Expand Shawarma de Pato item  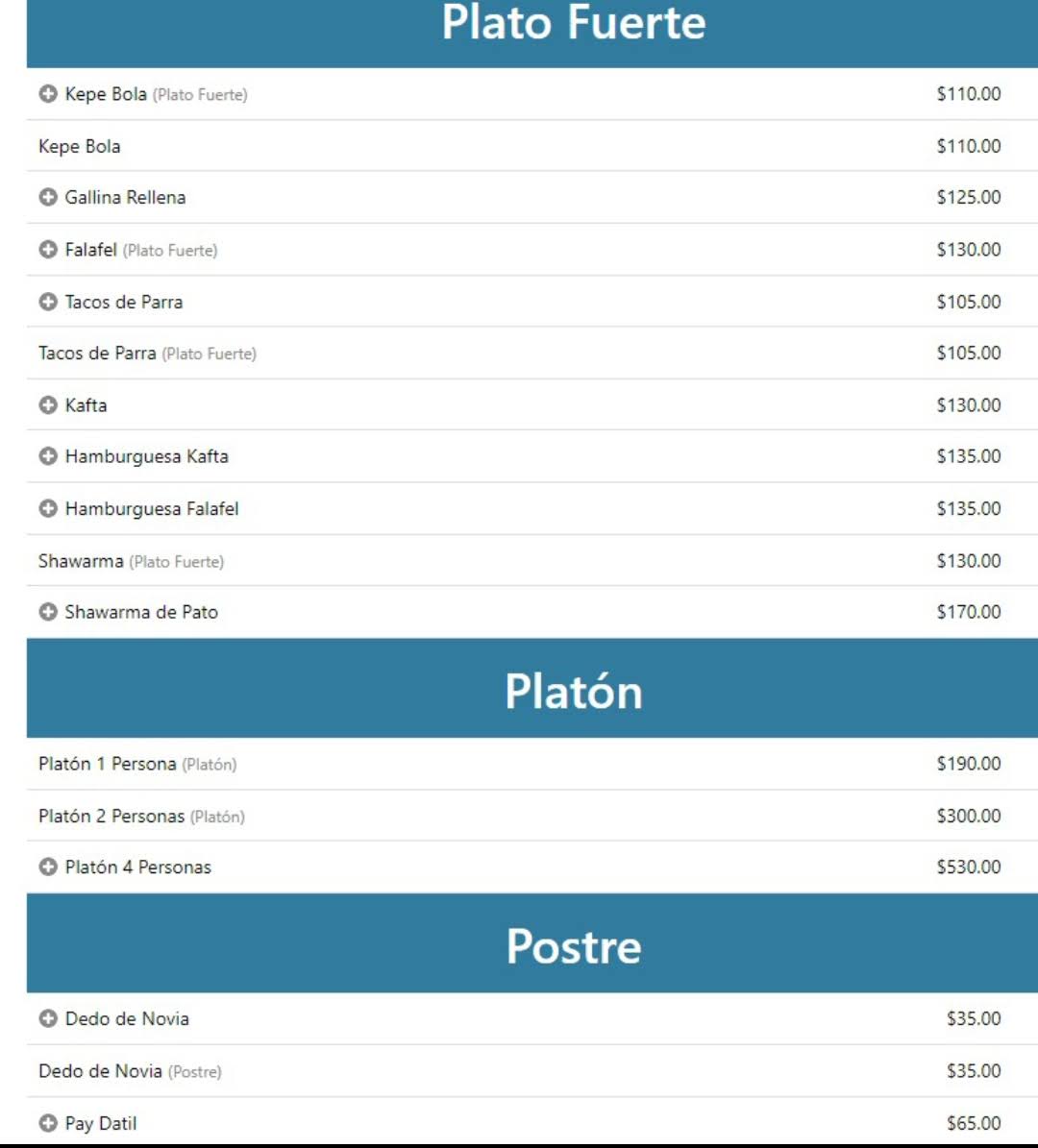tap(48, 611)
